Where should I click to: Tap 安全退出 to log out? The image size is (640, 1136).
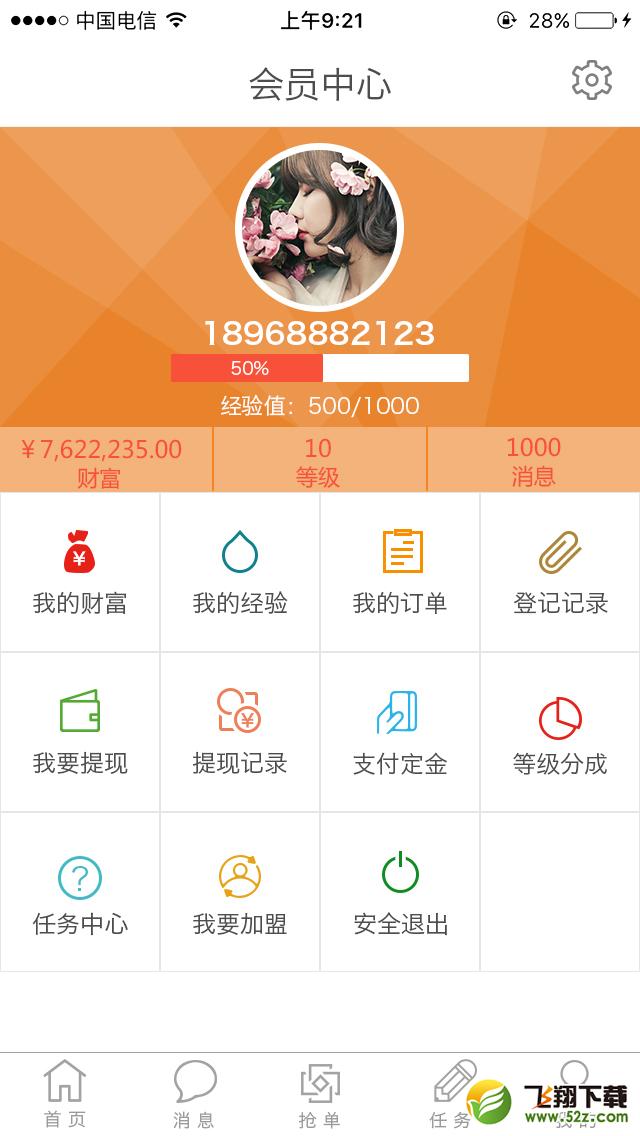(x=400, y=892)
